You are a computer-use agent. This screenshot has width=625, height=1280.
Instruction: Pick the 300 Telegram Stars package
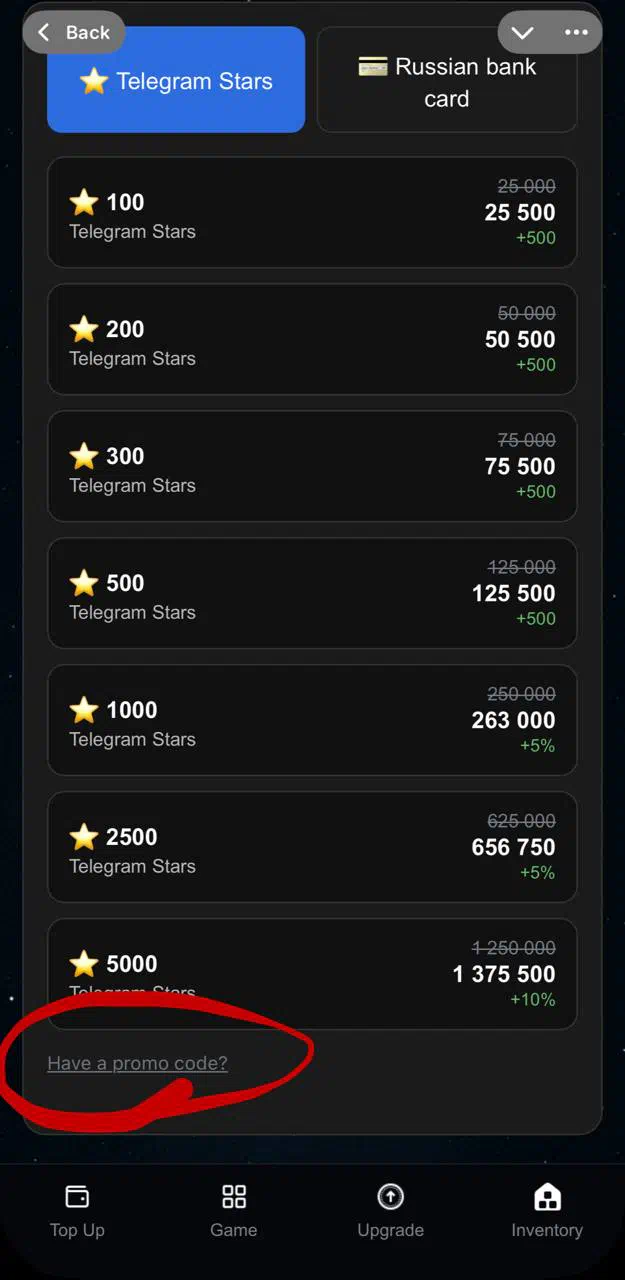pyautogui.click(x=312, y=466)
